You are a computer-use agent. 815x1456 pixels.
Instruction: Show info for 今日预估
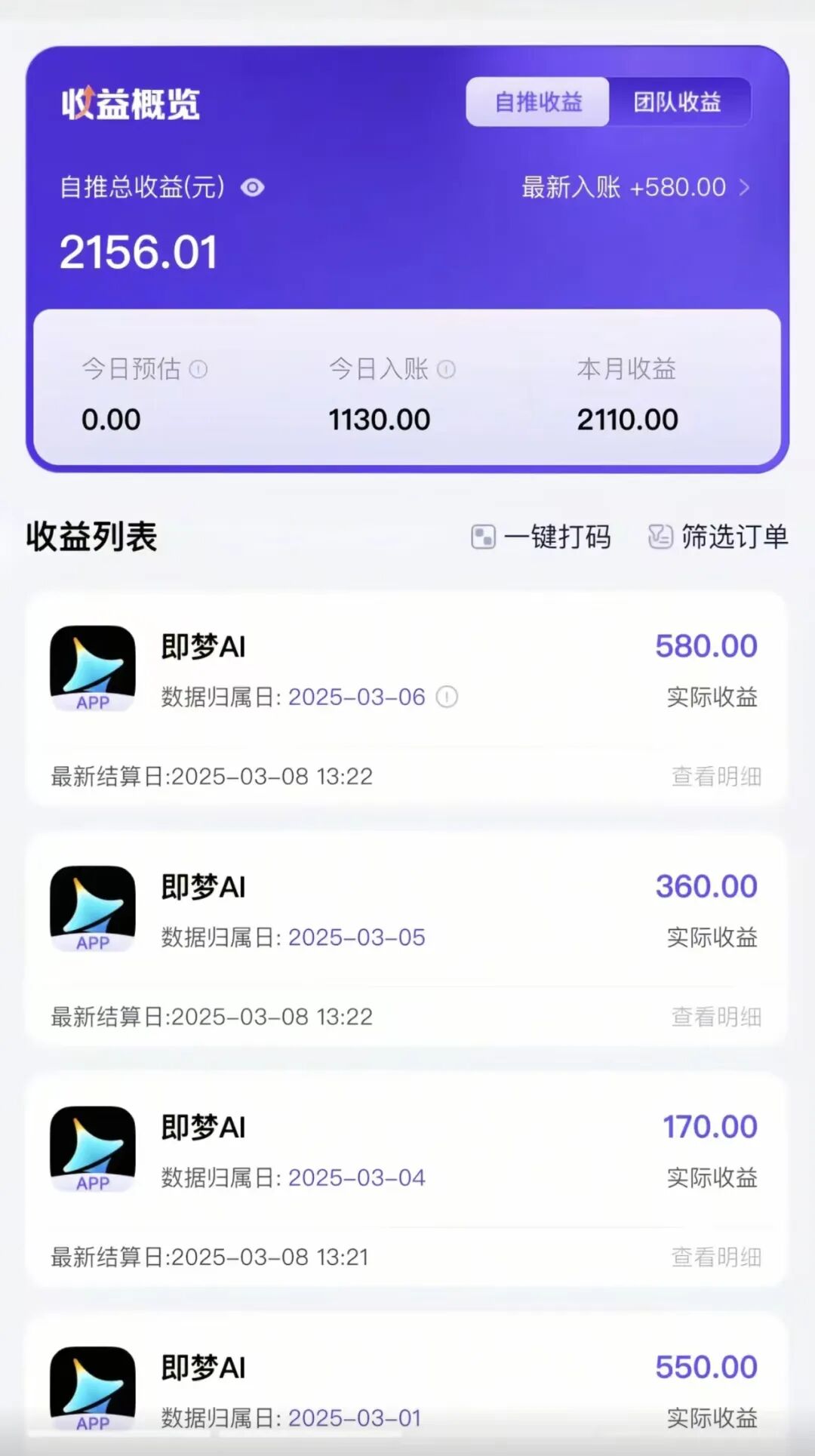tap(198, 369)
